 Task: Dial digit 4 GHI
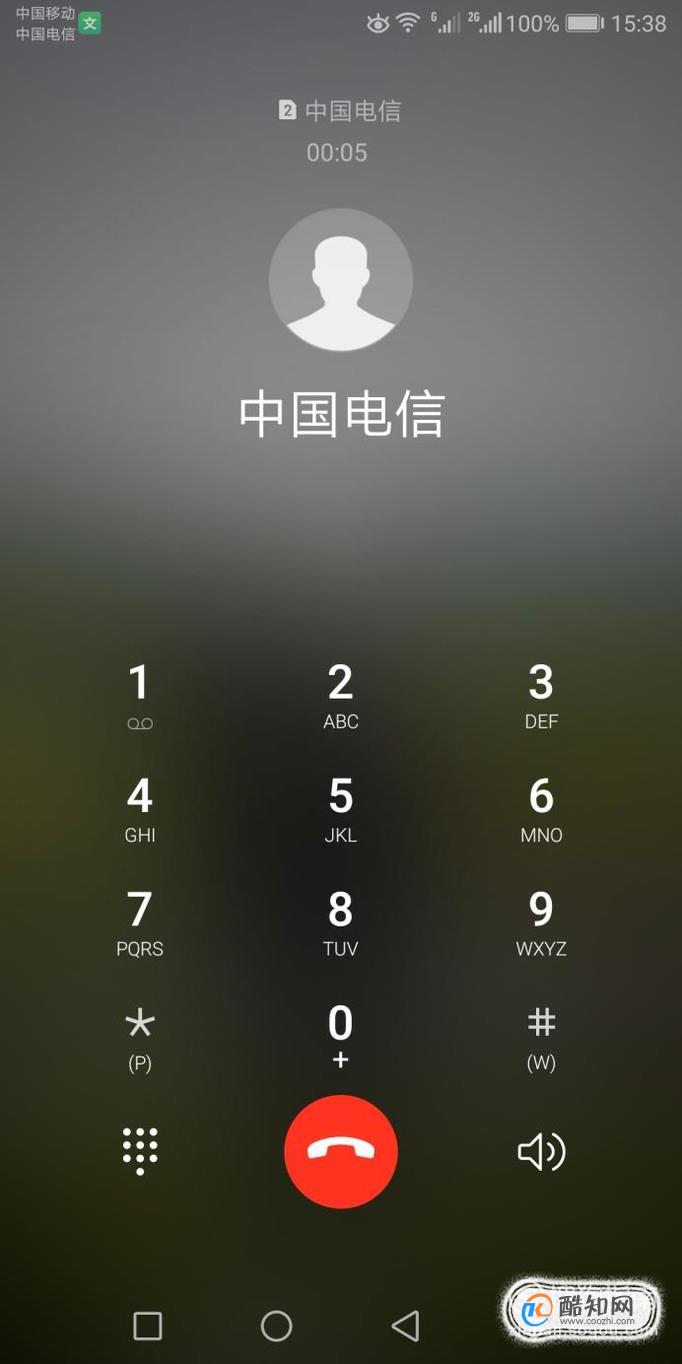[x=140, y=809]
